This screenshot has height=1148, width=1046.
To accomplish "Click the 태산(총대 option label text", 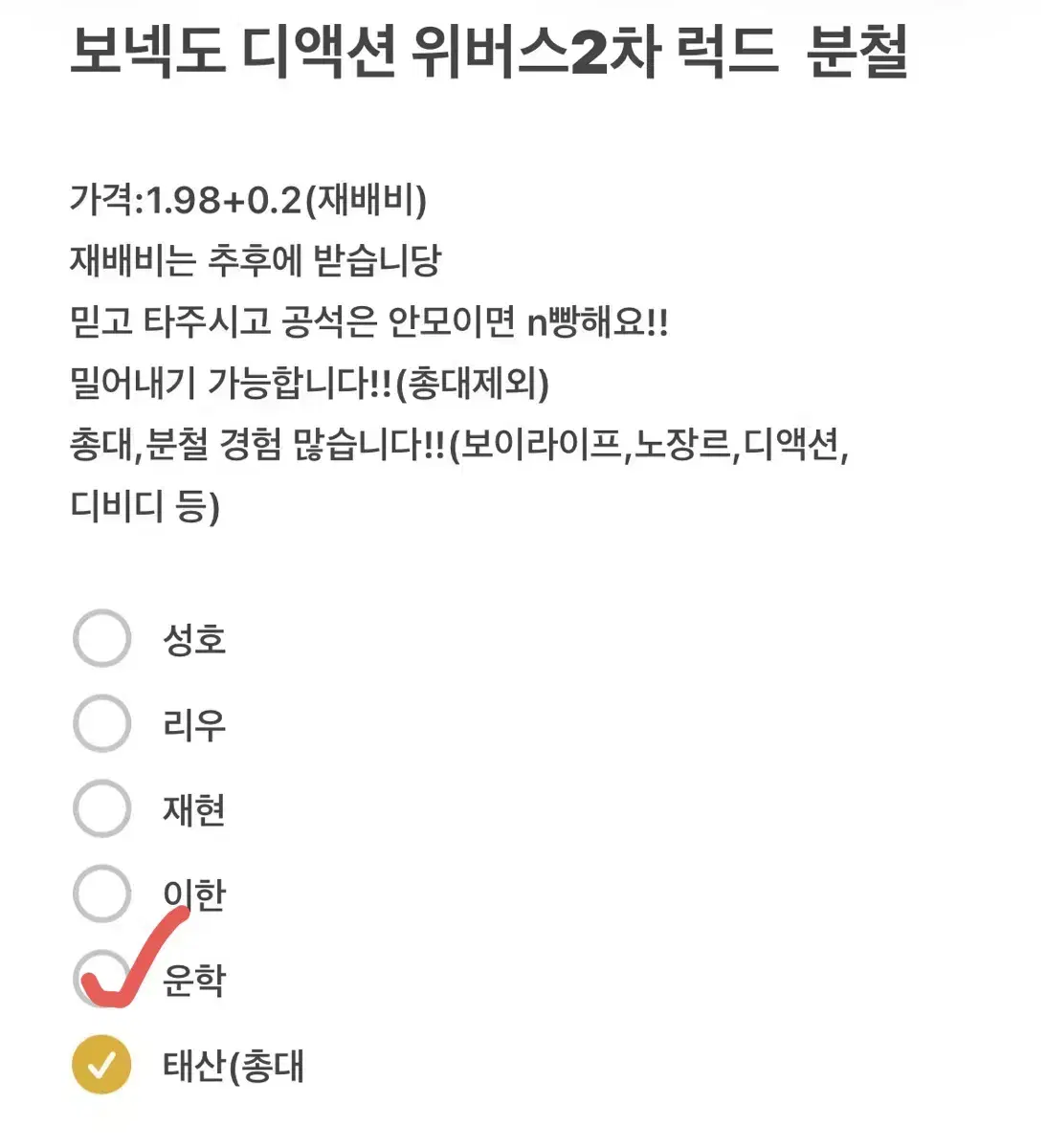I will coord(230,1067).
